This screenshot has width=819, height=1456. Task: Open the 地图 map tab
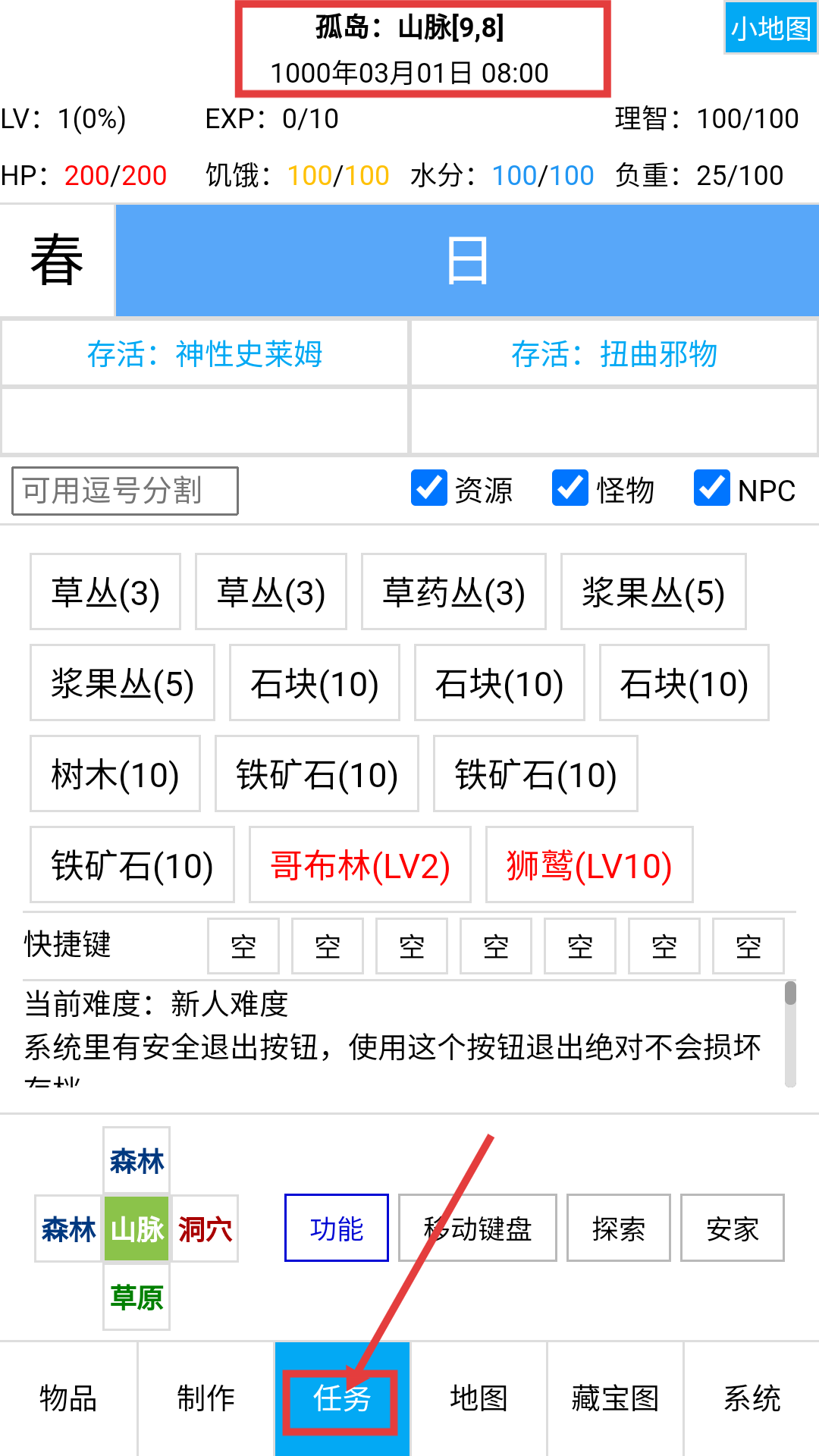click(479, 1398)
